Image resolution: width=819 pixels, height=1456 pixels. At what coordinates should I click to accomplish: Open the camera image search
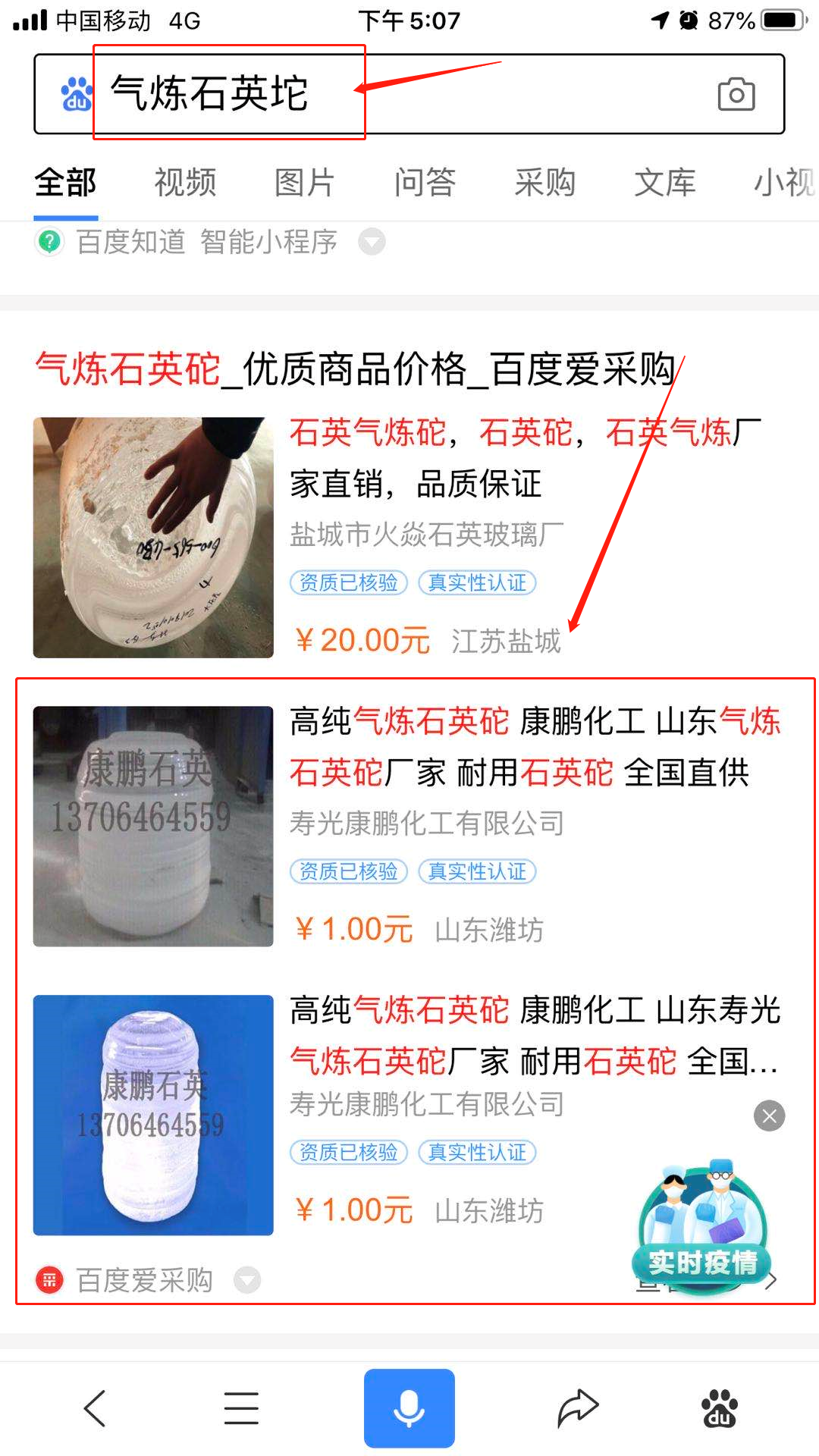click(736, 94)
